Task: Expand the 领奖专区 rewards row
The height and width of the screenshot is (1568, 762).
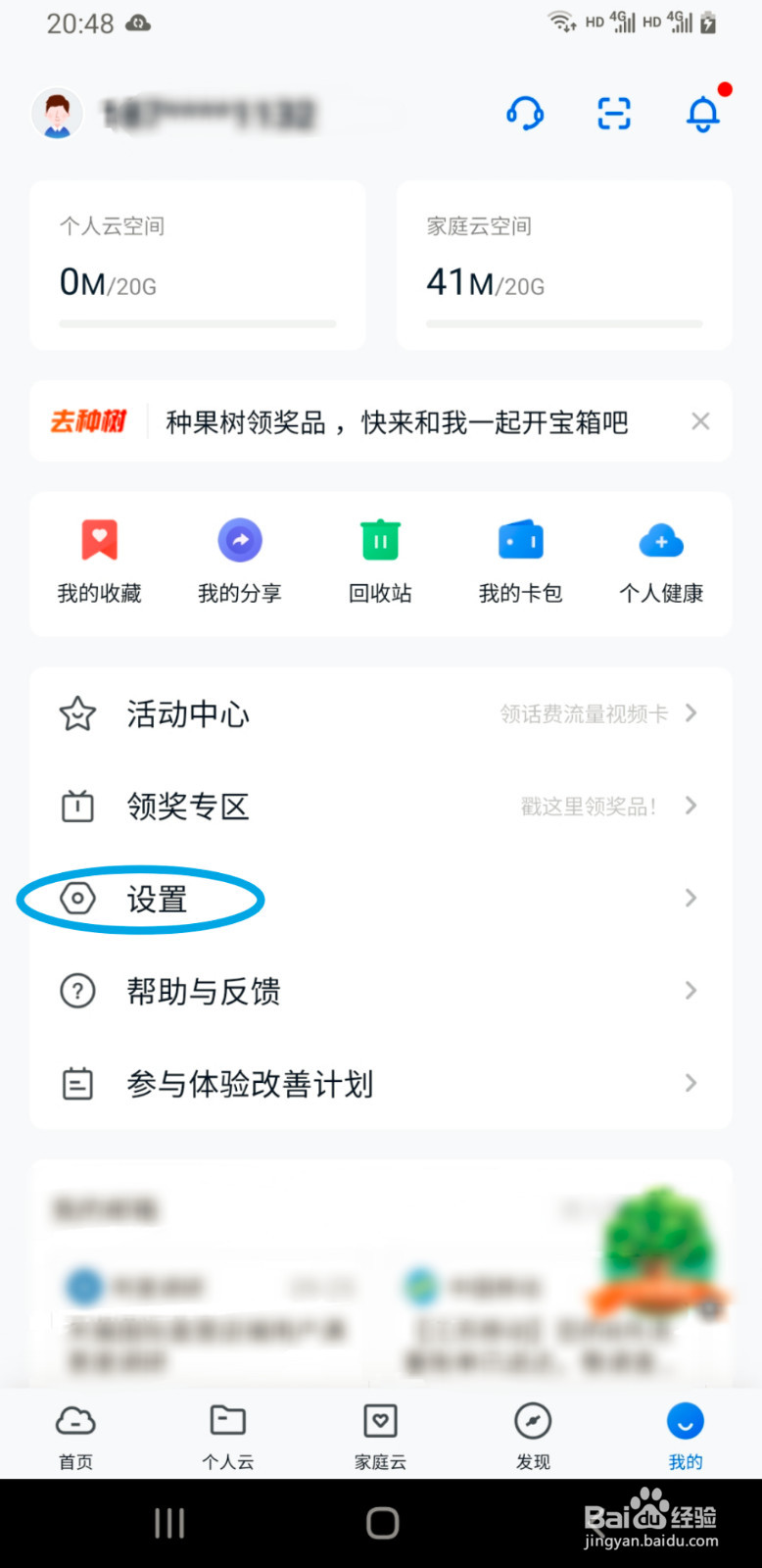Action: point(380,806)
